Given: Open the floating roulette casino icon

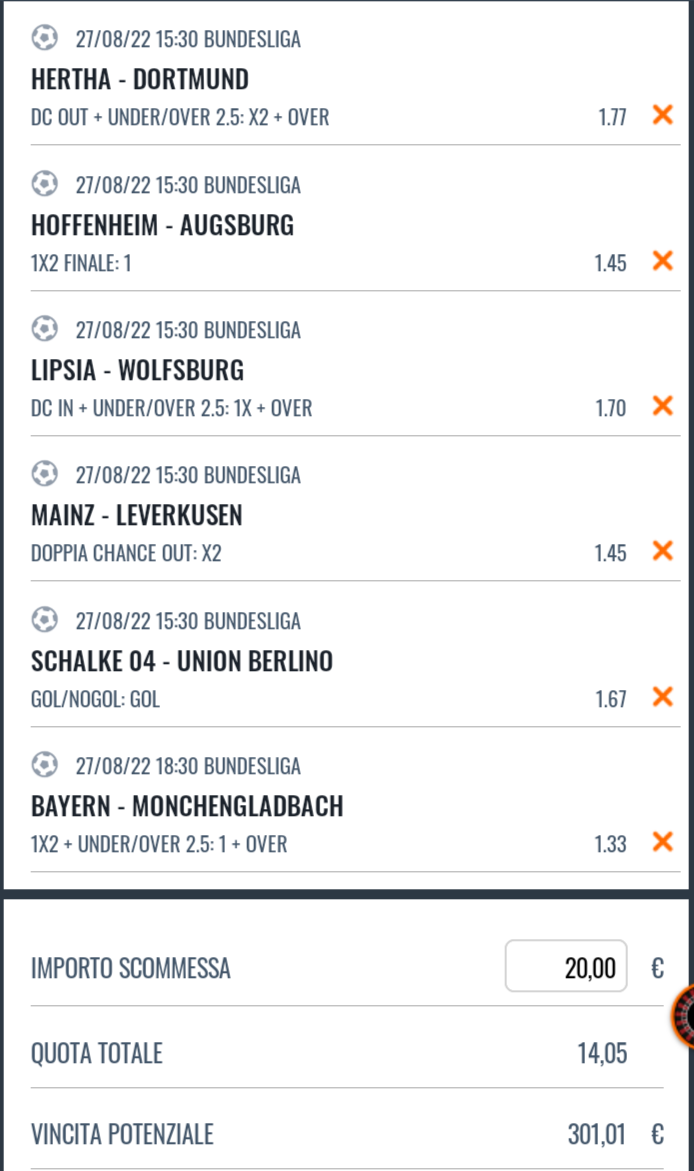Looking at the screenshot, I should 684,1016.
